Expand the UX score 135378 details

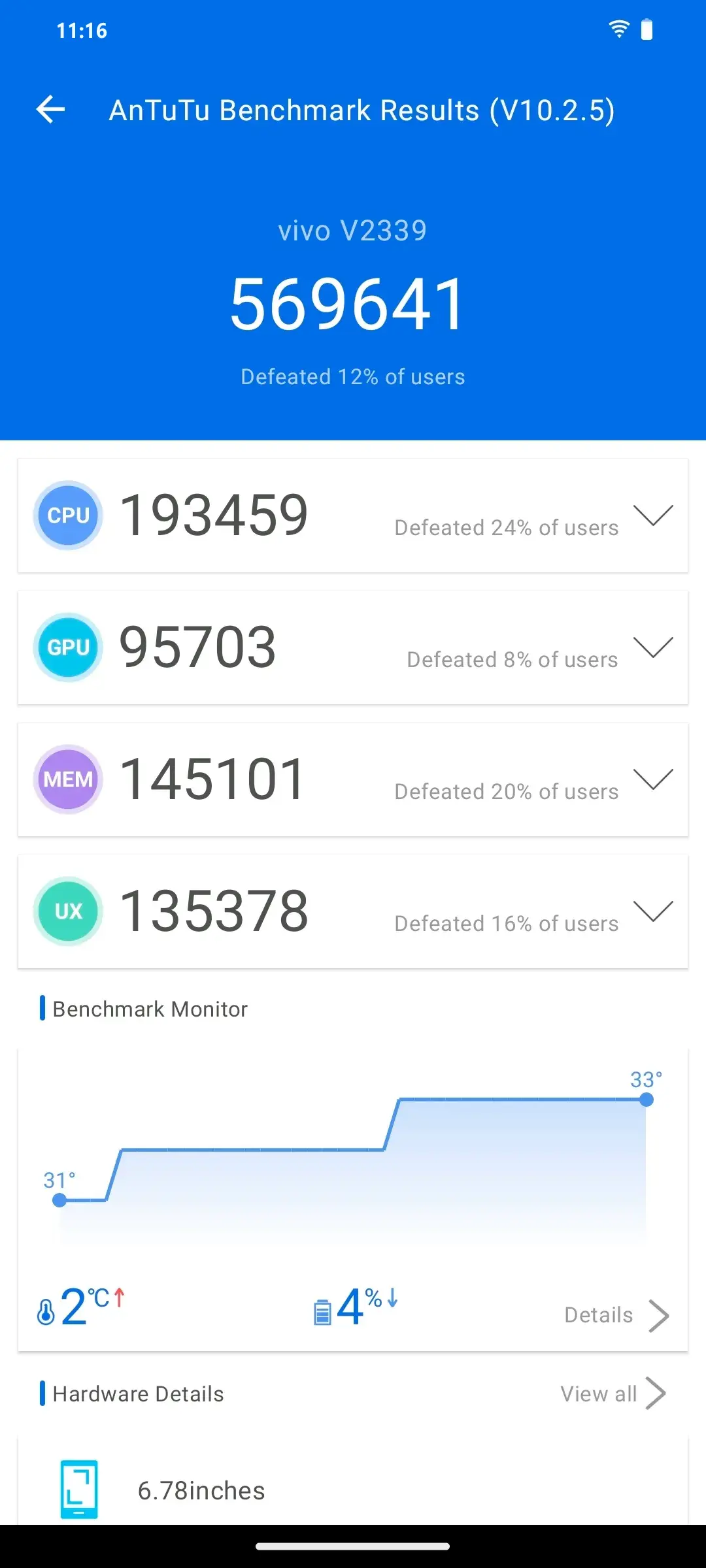(x=652, y=911)
